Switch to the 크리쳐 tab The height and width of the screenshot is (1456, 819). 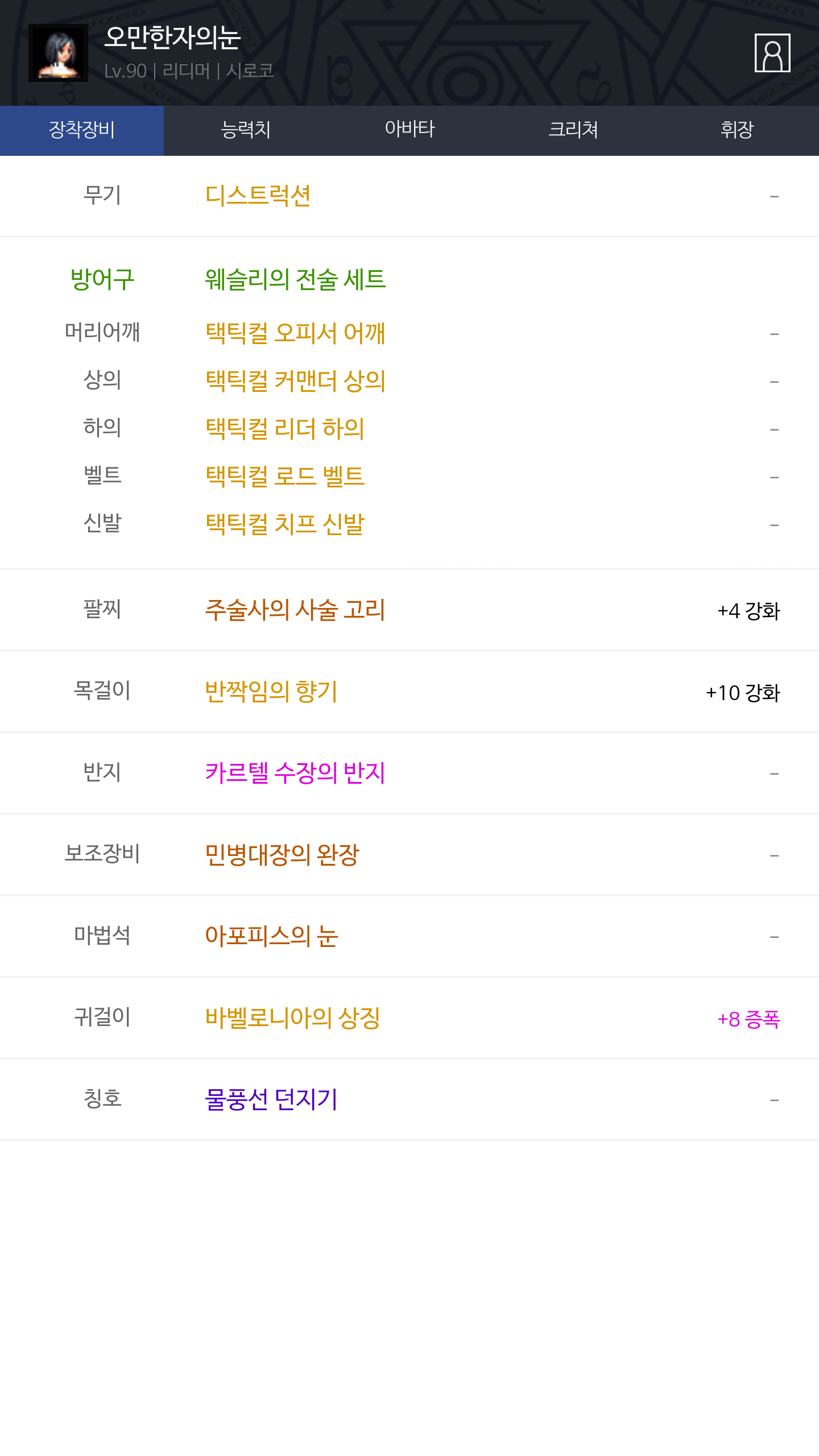click(573, 130)
